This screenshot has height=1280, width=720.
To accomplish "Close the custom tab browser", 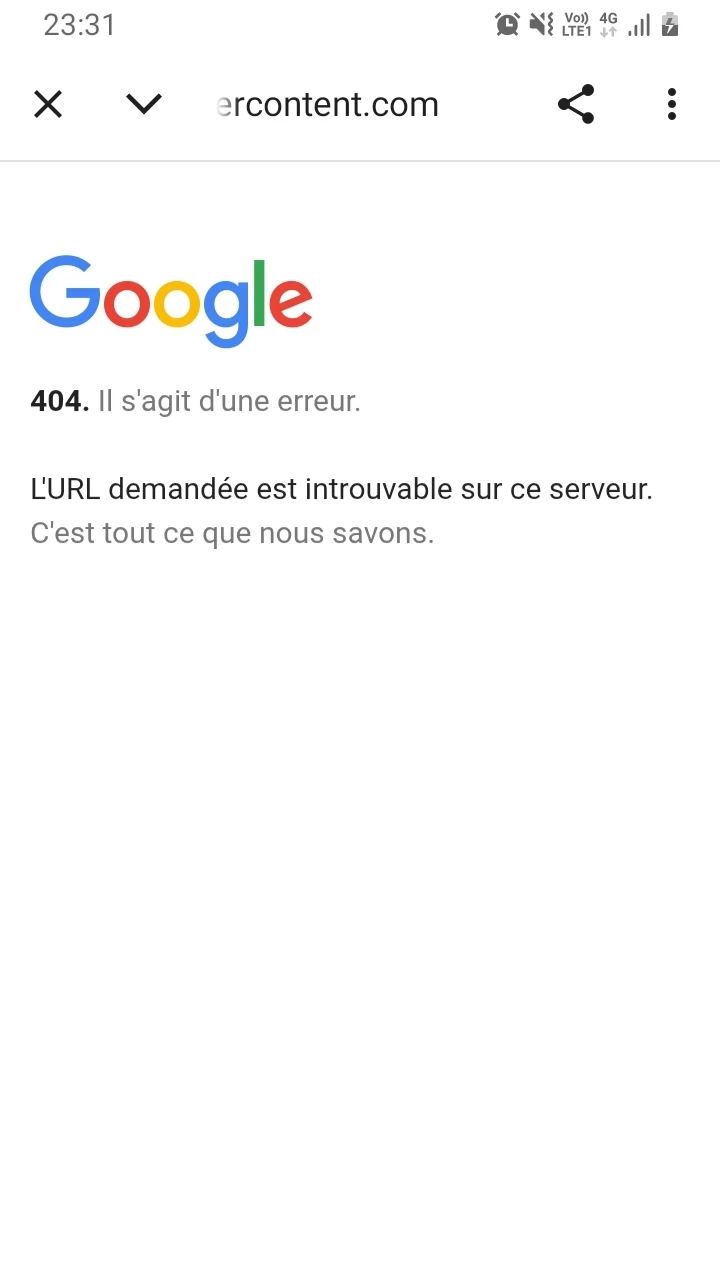I will point(48,104).
